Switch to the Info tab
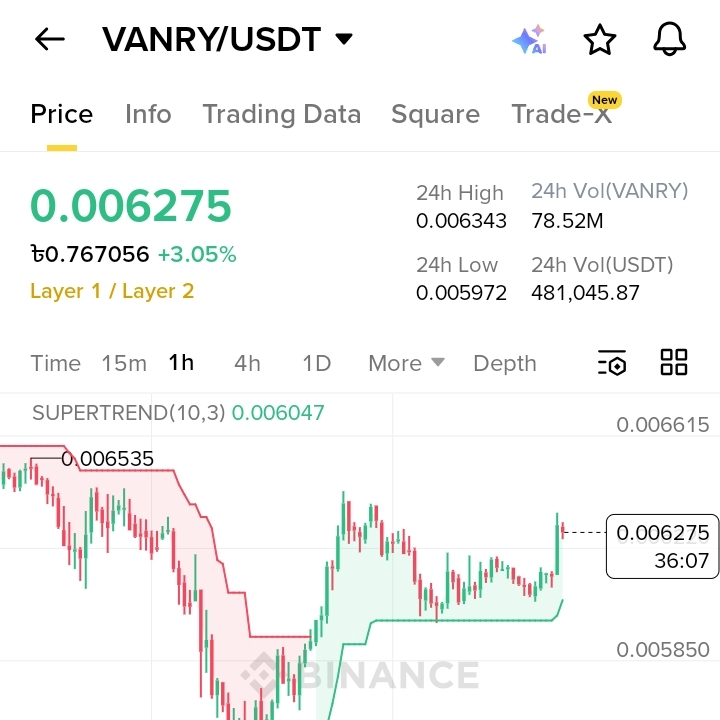The image size is (720, 720). [x=148, y=114]
